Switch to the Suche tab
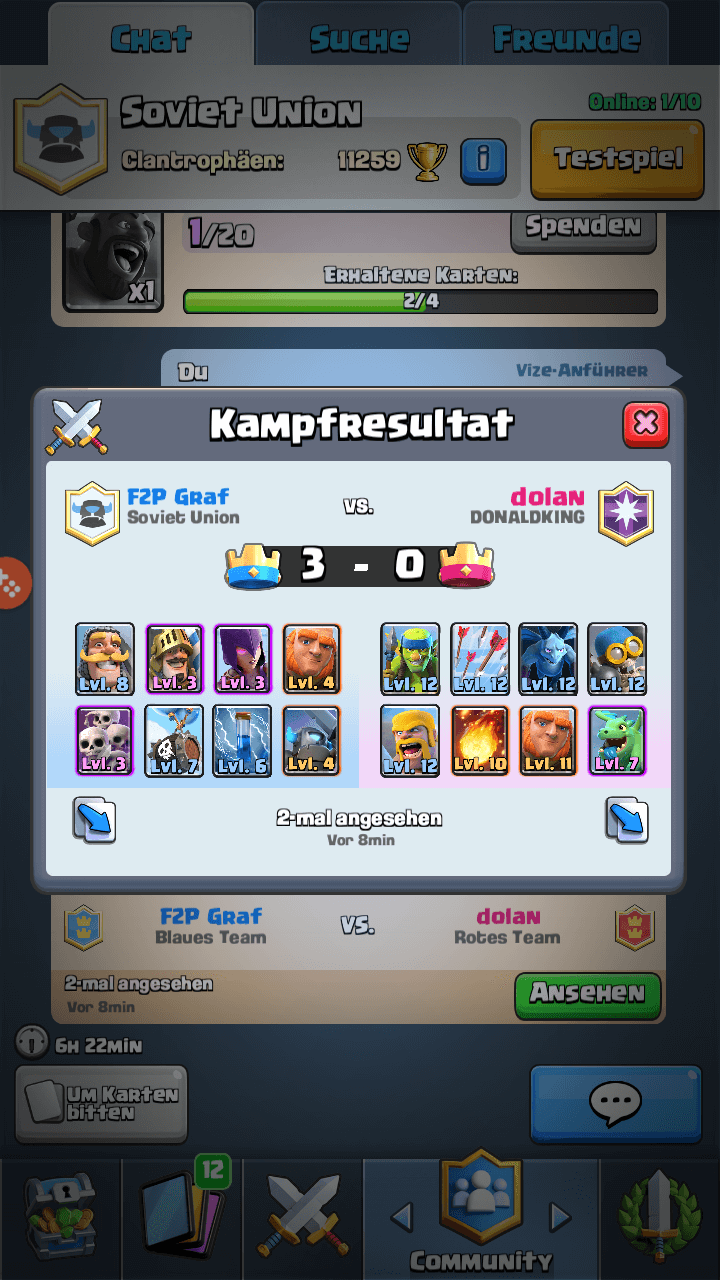 tap(359, 38)
